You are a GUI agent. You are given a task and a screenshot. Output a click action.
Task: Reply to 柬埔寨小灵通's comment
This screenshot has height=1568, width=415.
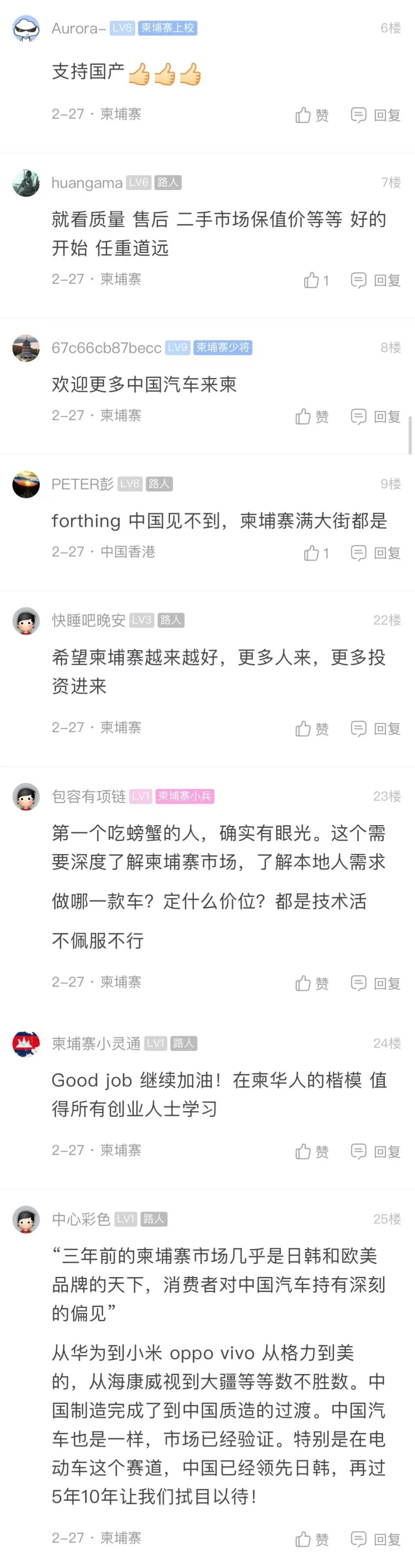[x=375, y=1151]
